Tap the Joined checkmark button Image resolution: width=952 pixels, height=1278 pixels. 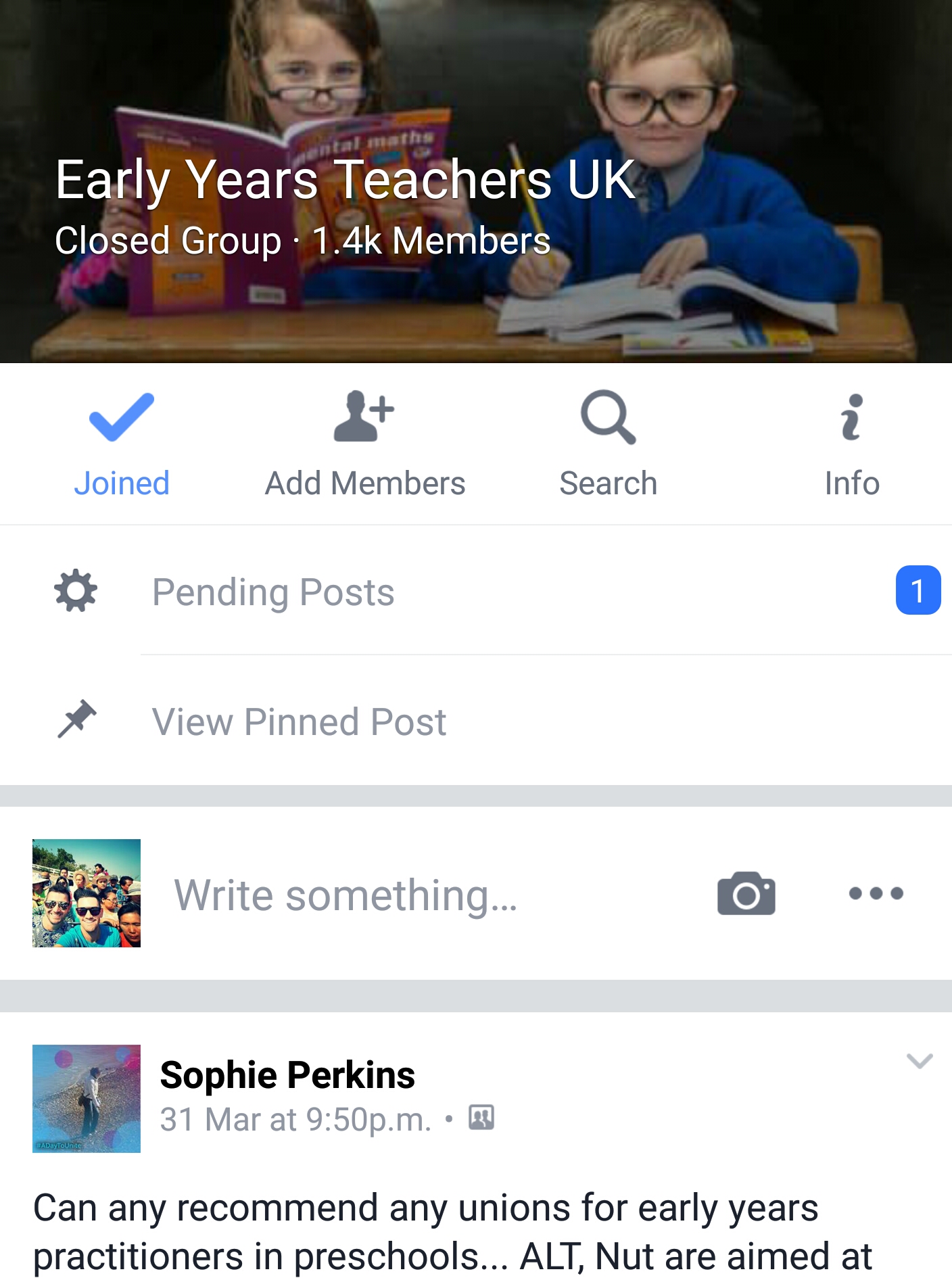pyautogui.click(x=122, y=443)
